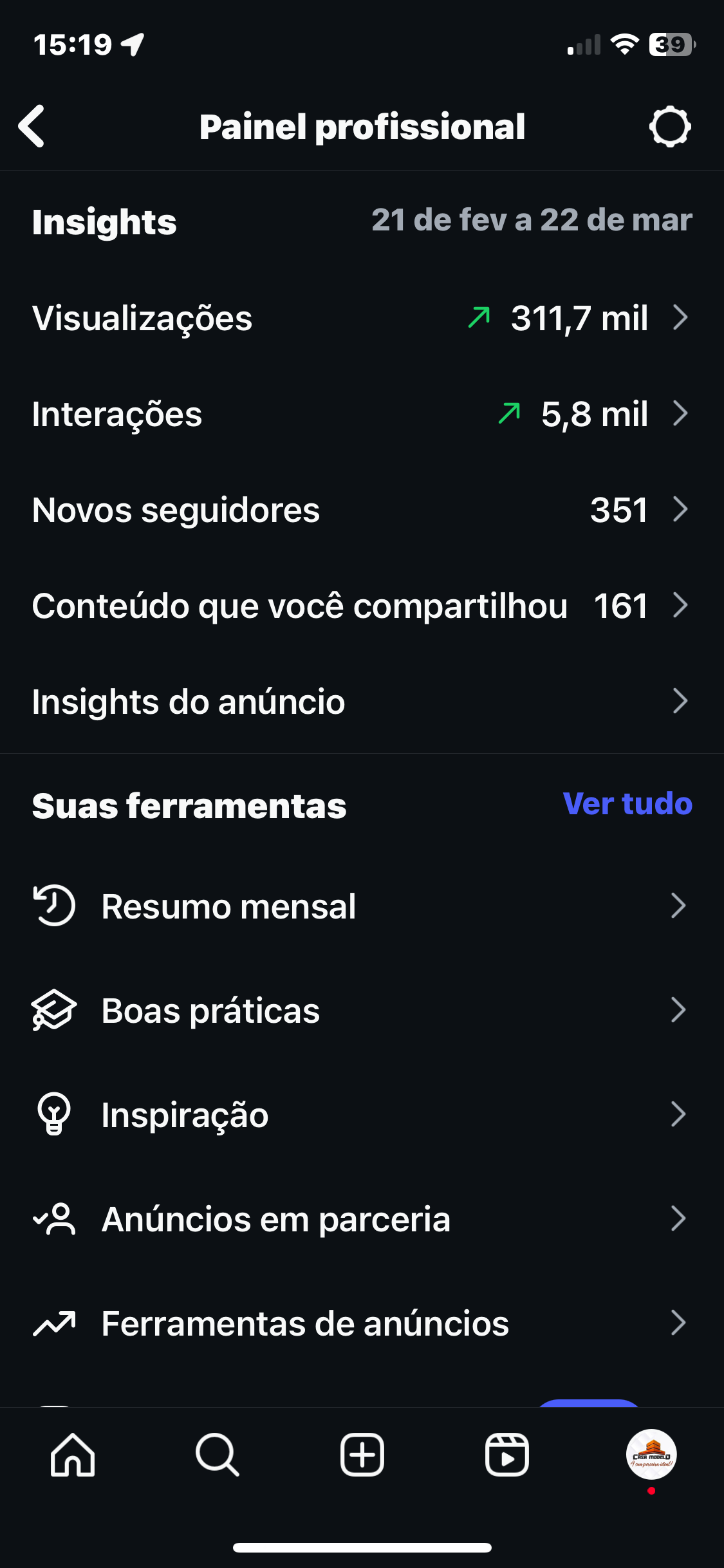This screenshot has width=724, height=1568.
Task: Open professional dashboard settings gear
Action: click(670, 126)
